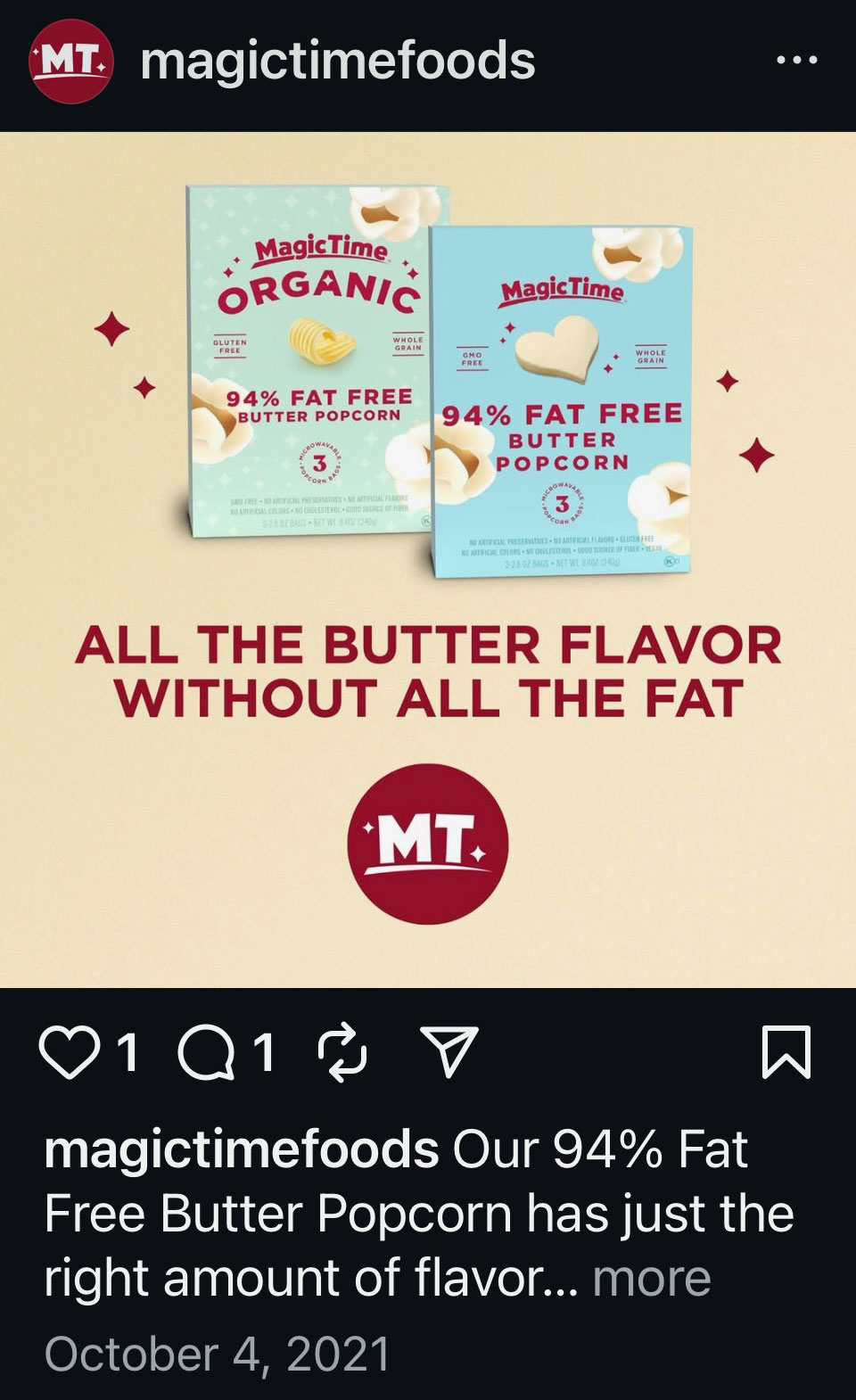Share the post via the paper plane
This screenshot has width=856, height=1400.
(x=449, y=1052)
